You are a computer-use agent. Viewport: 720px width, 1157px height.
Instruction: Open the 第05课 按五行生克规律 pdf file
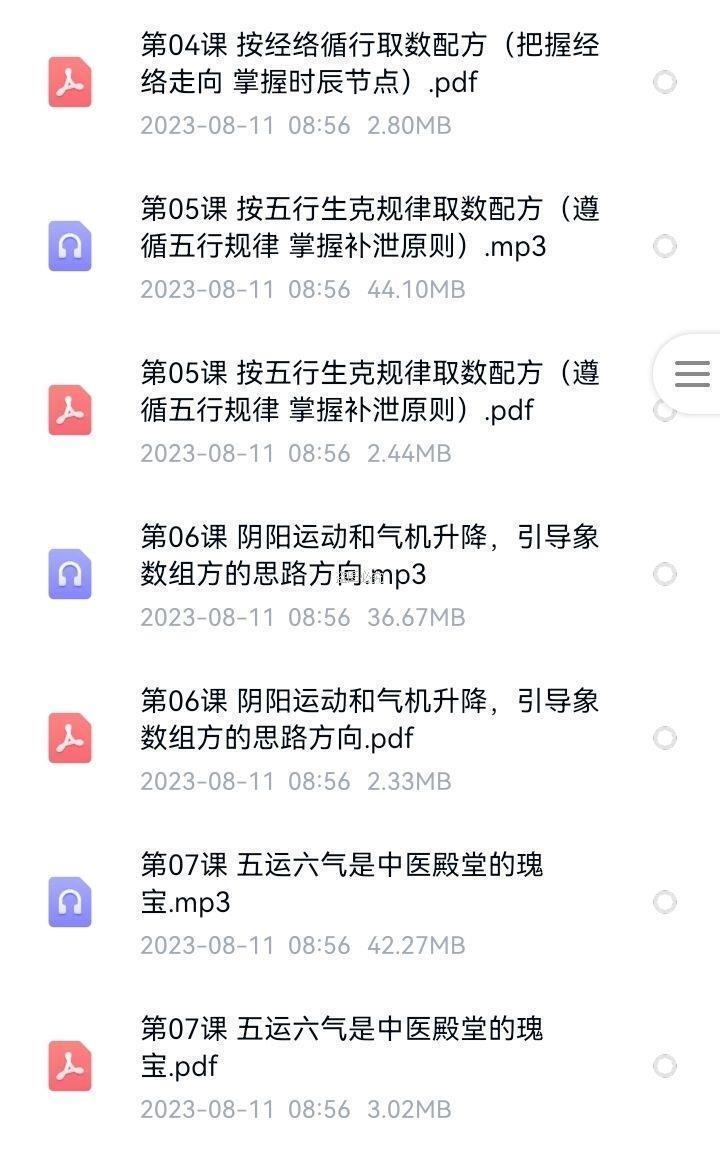(370, 392)
